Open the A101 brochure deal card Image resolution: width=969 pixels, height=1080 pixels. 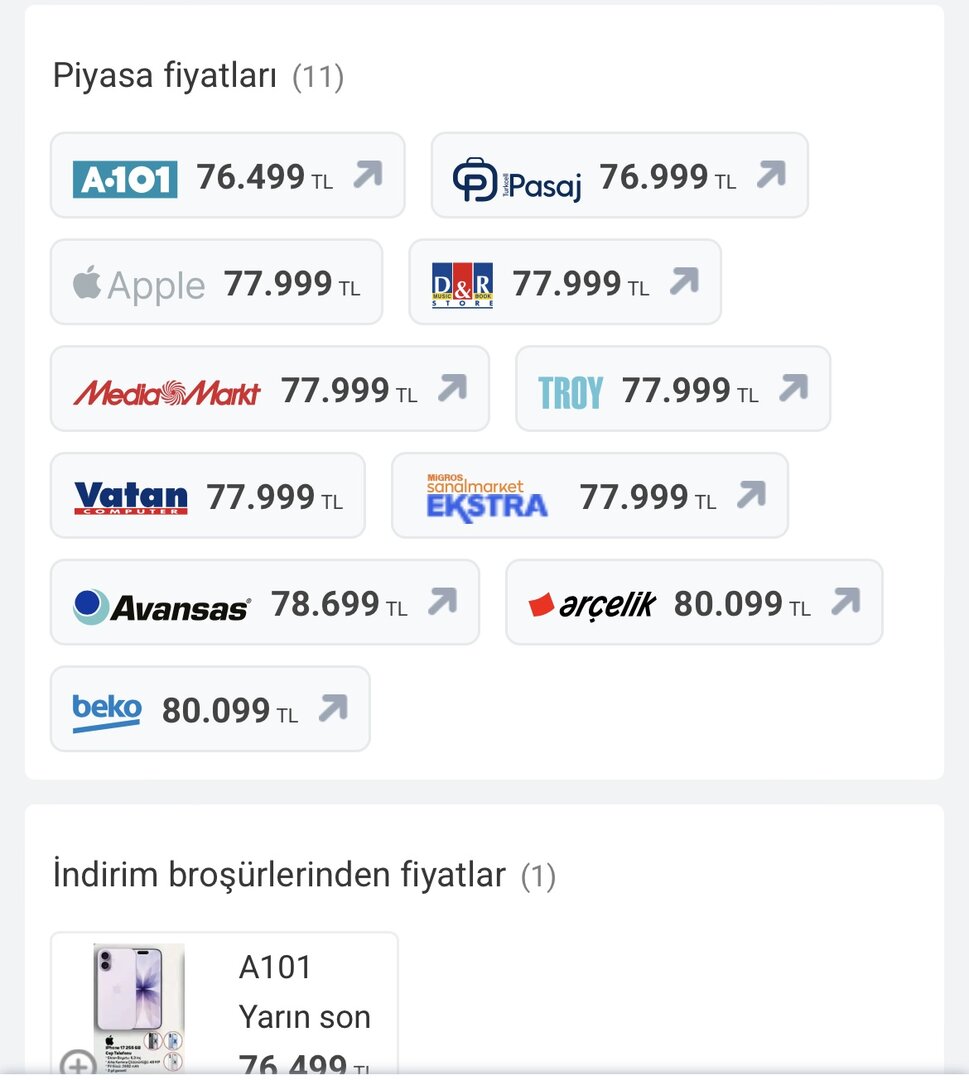pos(224,1005)
